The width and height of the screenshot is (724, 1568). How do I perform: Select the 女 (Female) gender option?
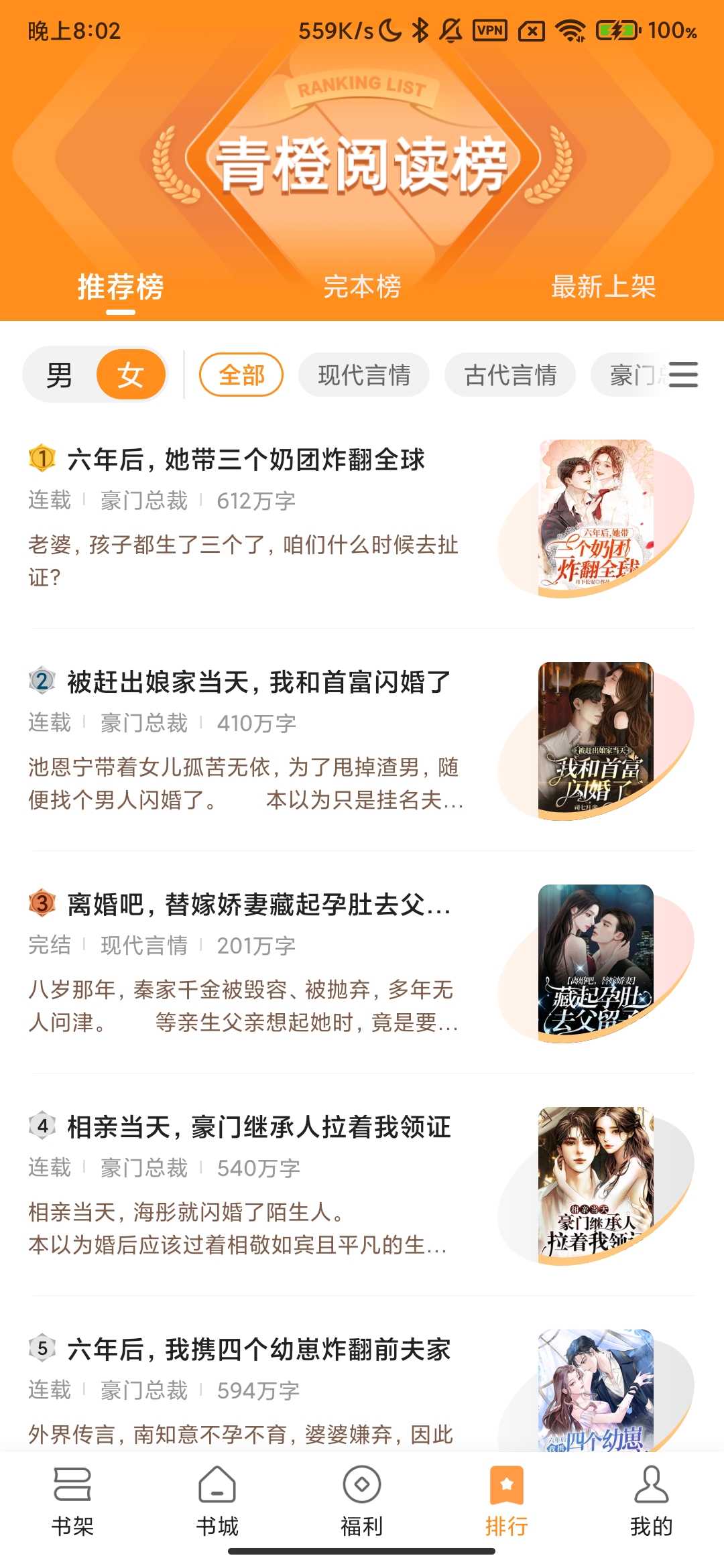click(x=130, y=375)
